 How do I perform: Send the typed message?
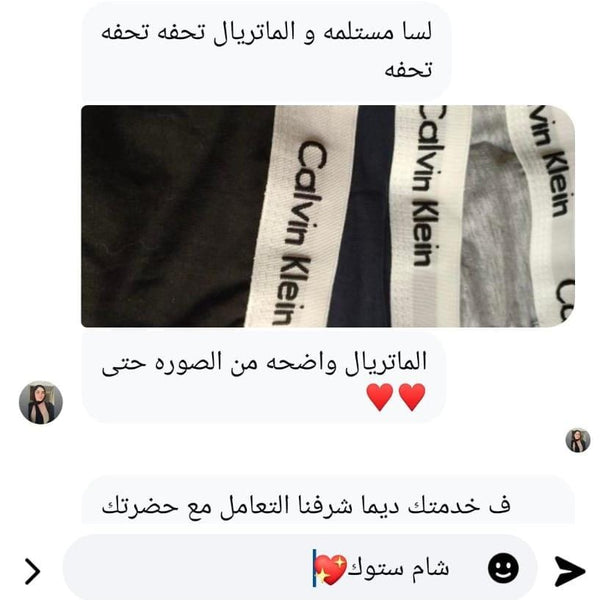click(x=569, y=570)
